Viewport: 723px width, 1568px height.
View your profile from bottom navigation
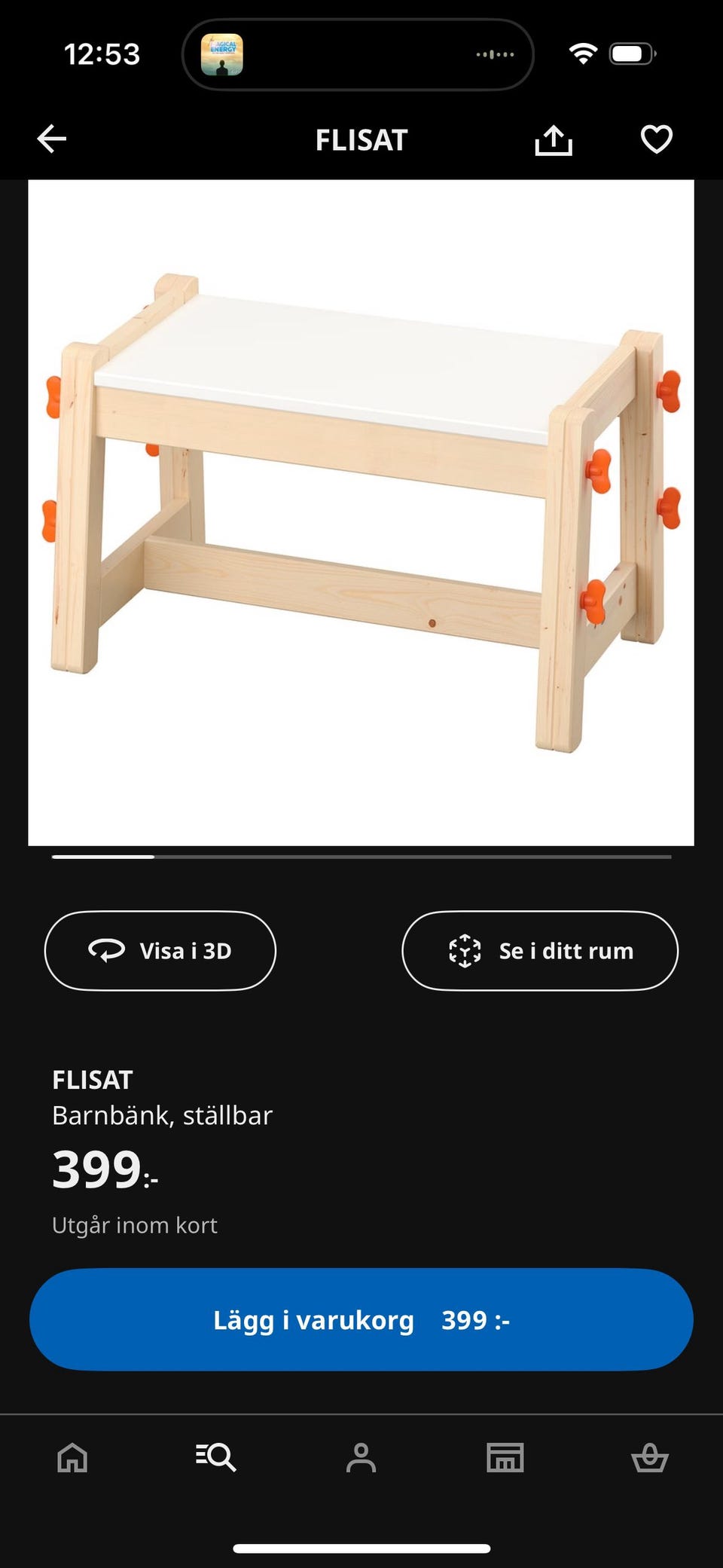pos(361,1456)
